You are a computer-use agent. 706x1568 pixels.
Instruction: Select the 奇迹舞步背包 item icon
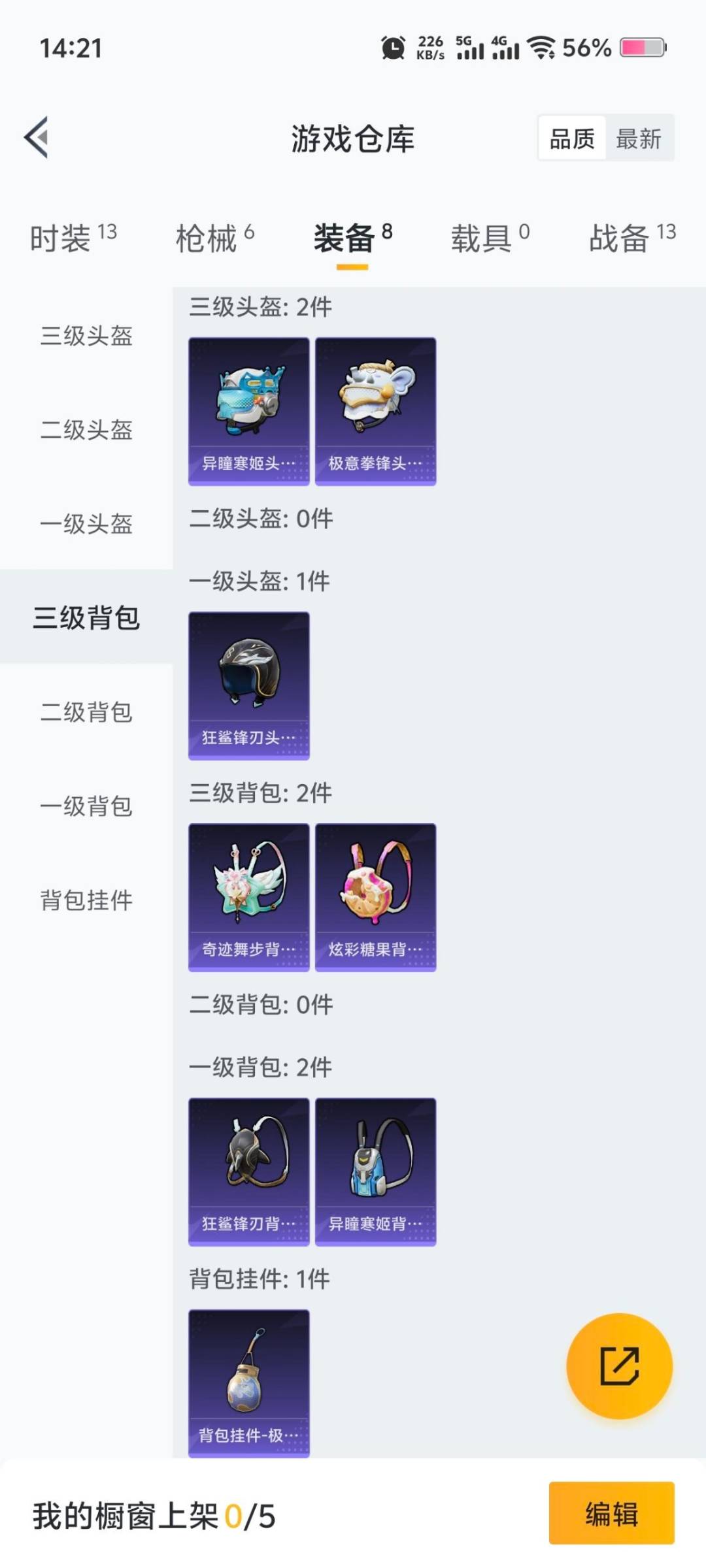click(248, 895)
